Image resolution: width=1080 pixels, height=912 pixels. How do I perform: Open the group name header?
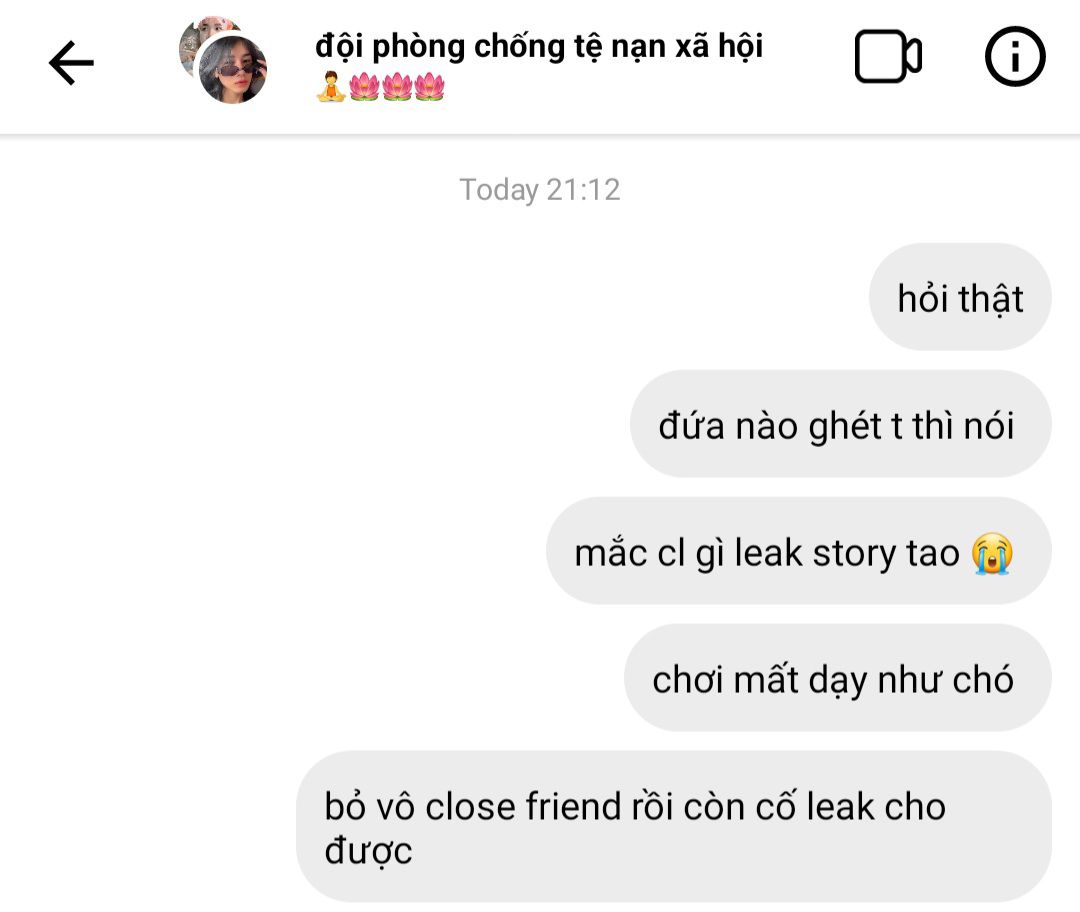click(x=538, y=46)
